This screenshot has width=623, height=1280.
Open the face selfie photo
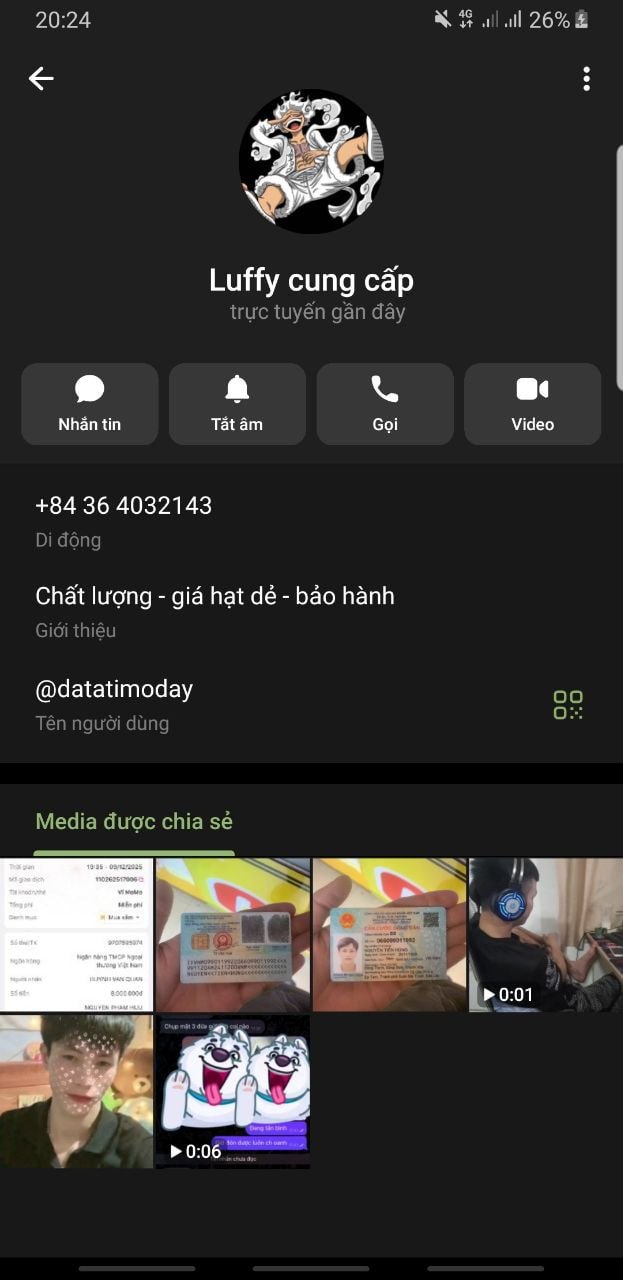coord(76,1092)
